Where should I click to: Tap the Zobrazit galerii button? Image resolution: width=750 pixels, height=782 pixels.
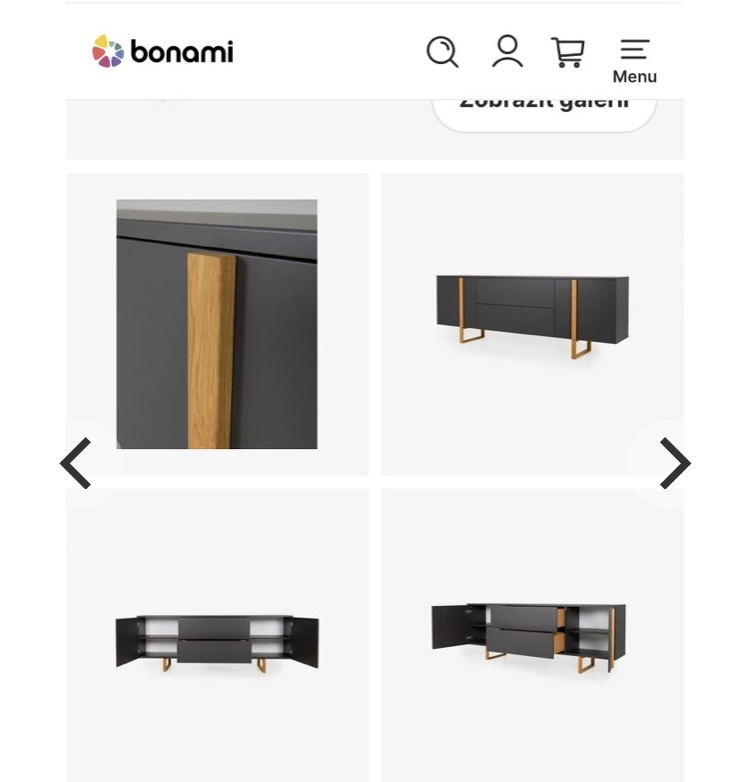[544, 108]
